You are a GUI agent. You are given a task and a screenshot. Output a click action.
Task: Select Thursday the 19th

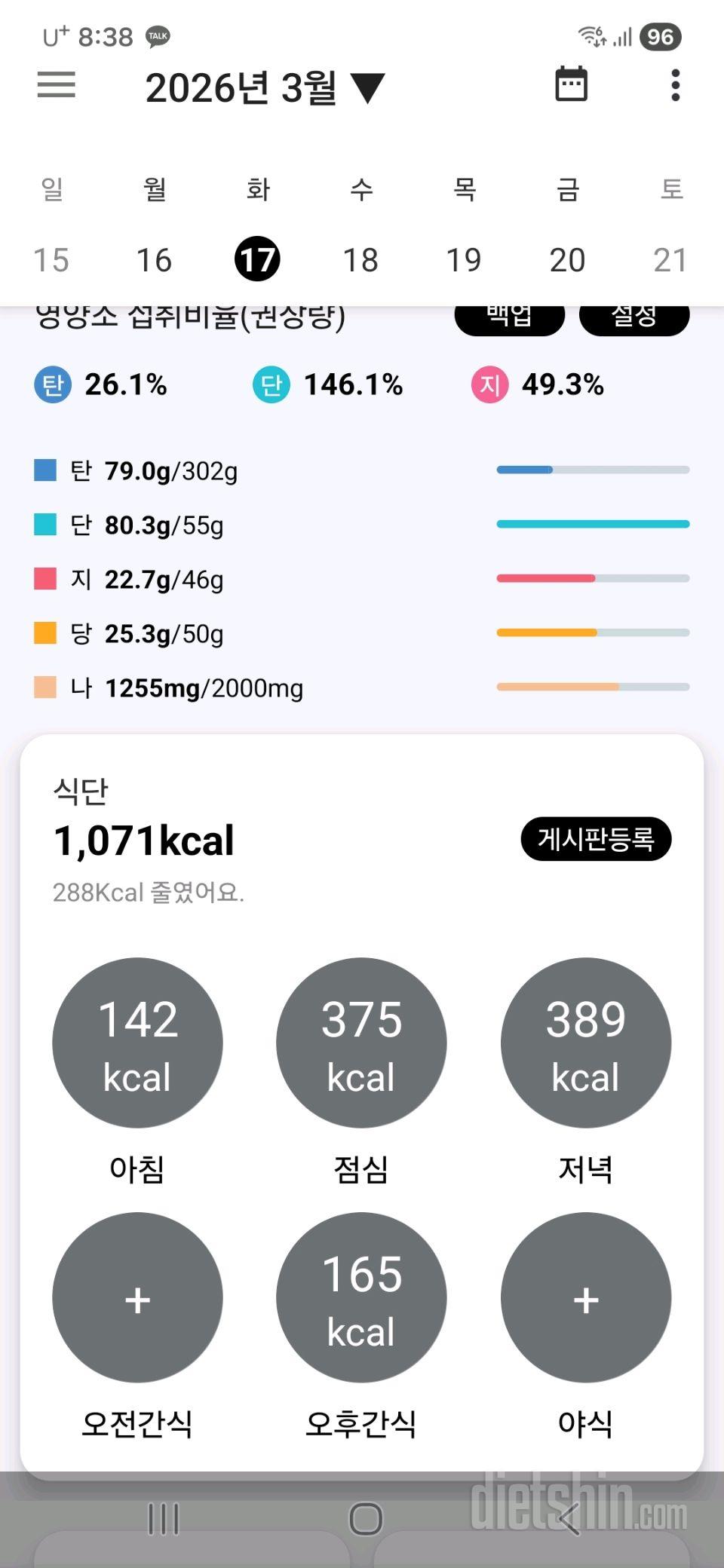[464, 260]
